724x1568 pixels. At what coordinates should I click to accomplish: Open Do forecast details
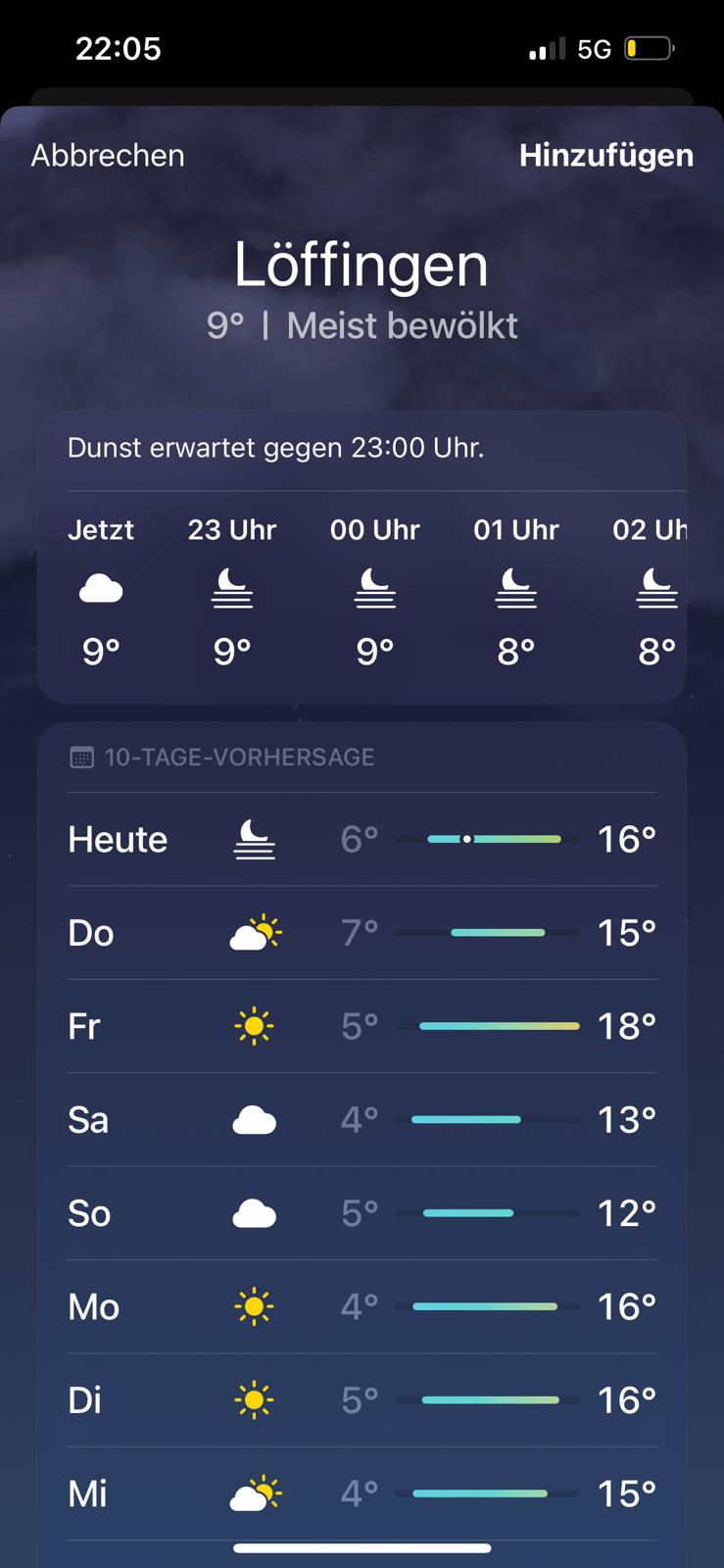tap(362, 933)
